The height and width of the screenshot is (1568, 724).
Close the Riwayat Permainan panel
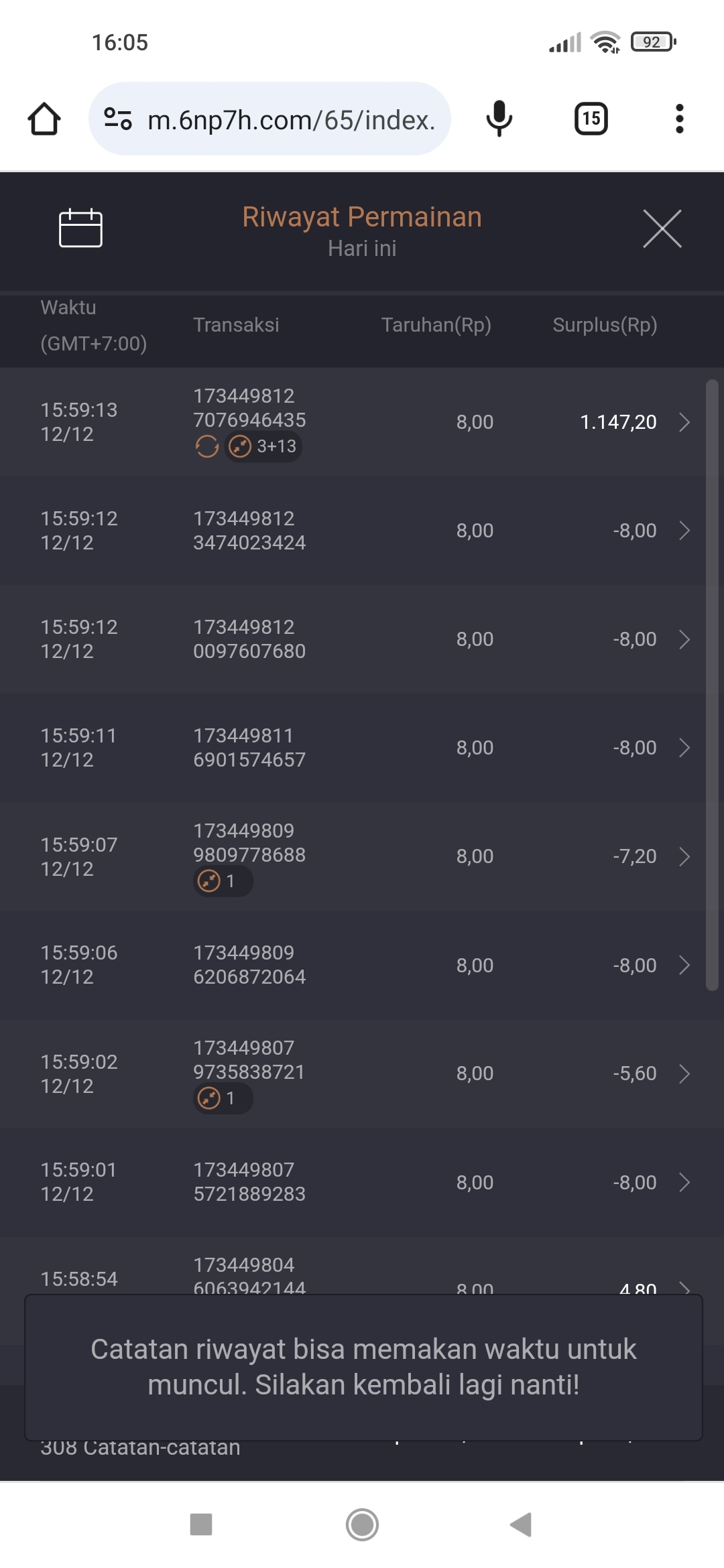(662, 228)
